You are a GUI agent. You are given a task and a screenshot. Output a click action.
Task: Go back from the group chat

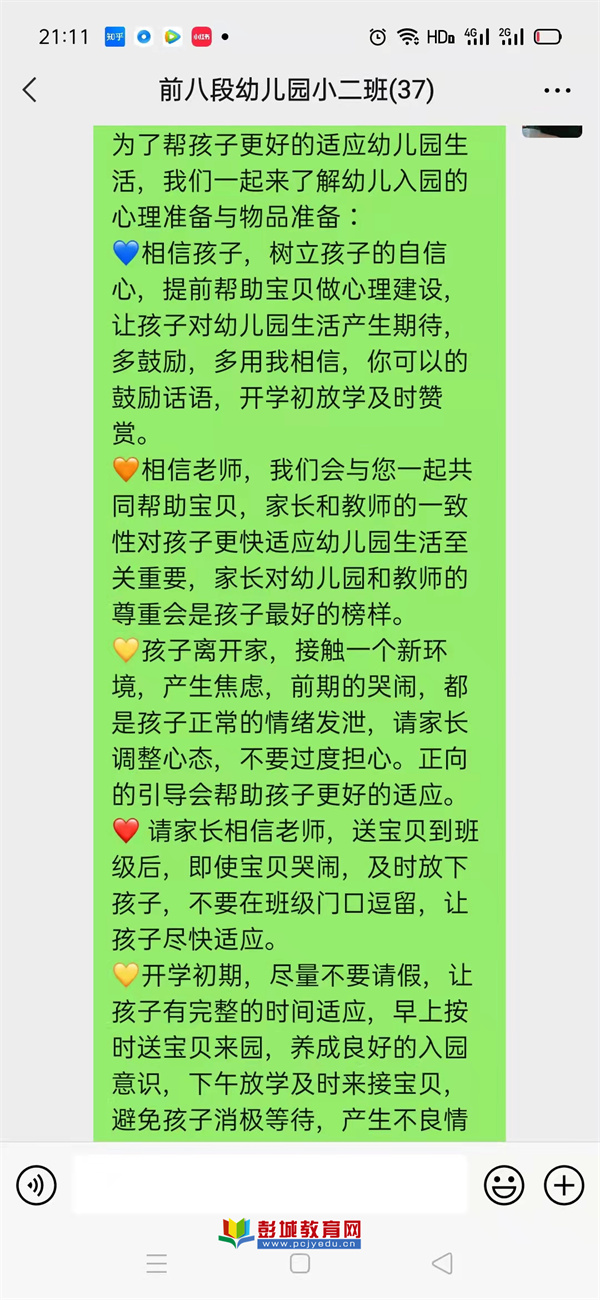(30, 90)
